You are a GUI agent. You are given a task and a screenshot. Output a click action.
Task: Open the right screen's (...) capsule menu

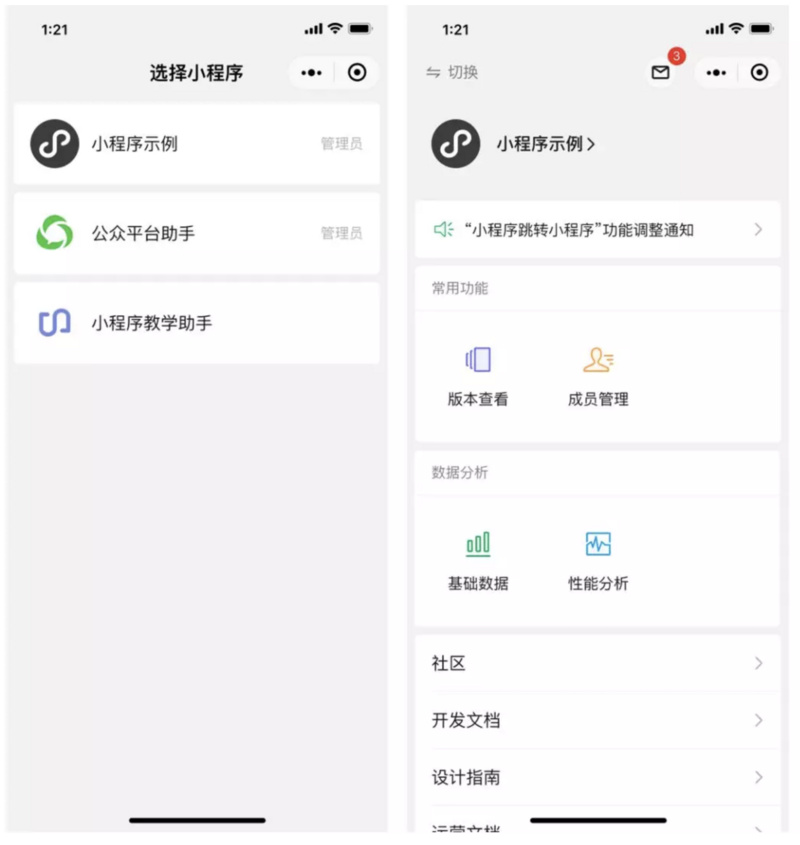(716, 72)
